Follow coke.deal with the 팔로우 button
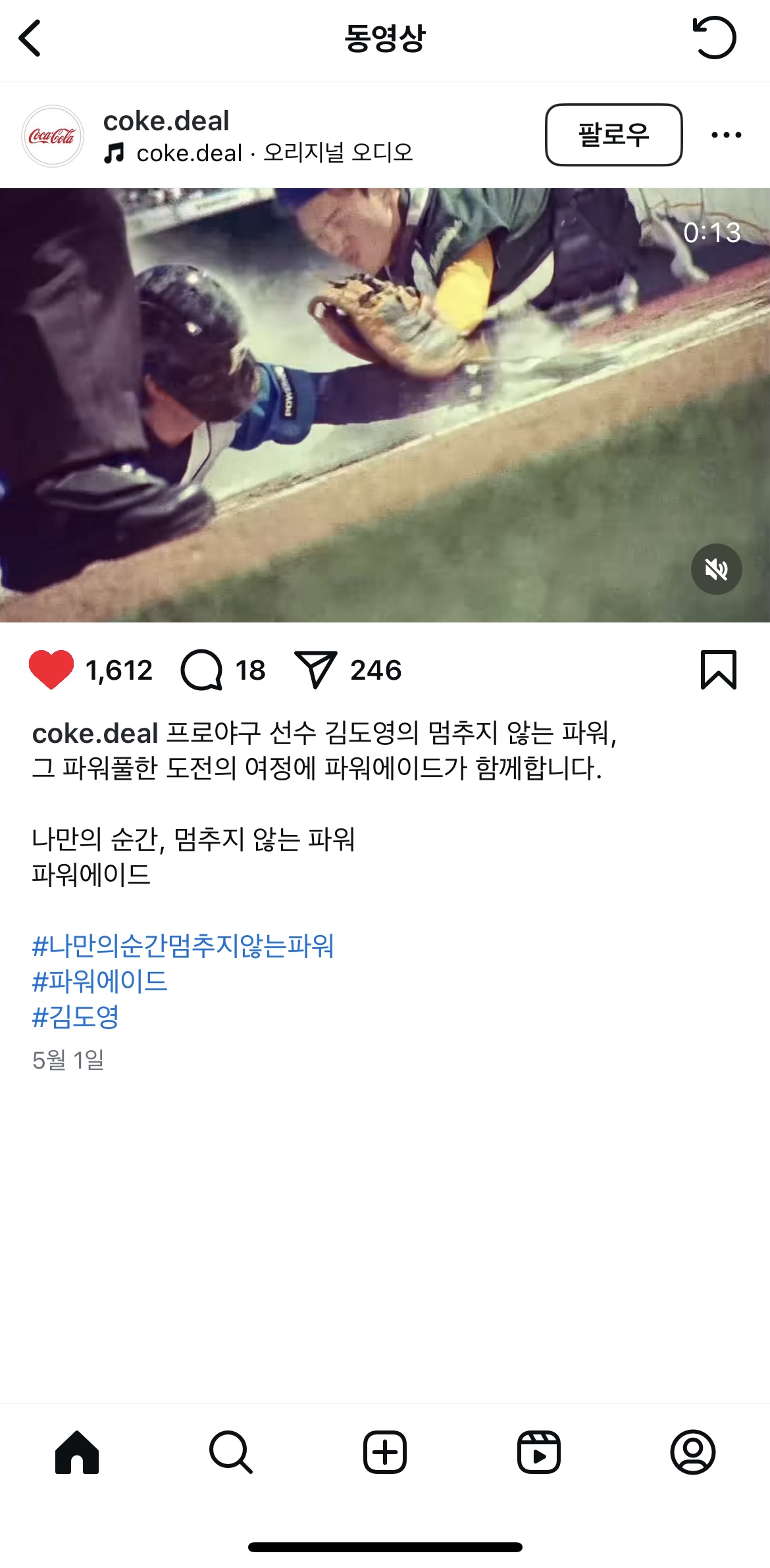 pos(613,135)
